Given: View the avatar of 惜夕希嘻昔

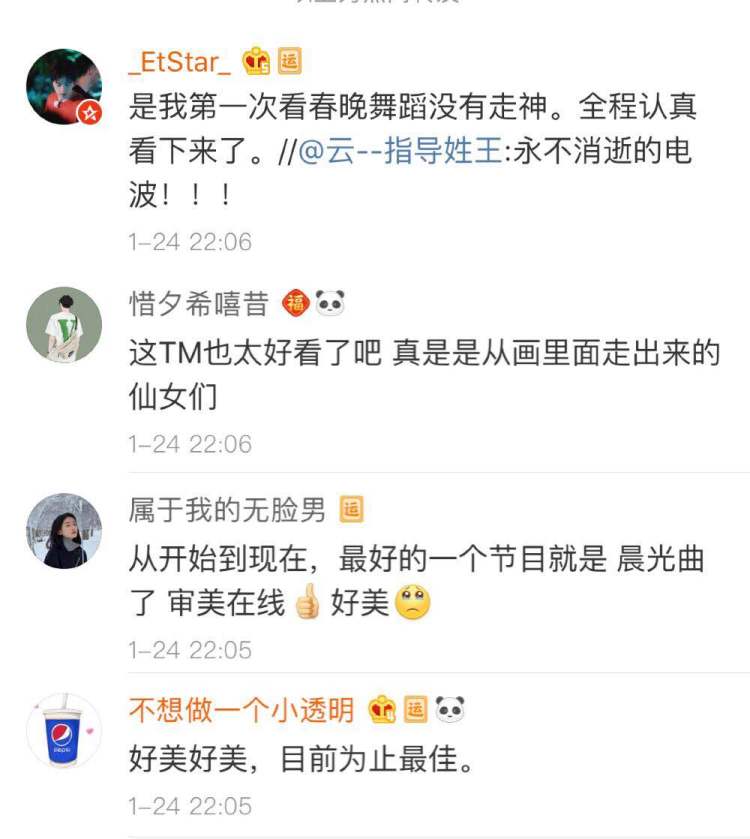Looking at the screenshot, I should click(64, 325).
